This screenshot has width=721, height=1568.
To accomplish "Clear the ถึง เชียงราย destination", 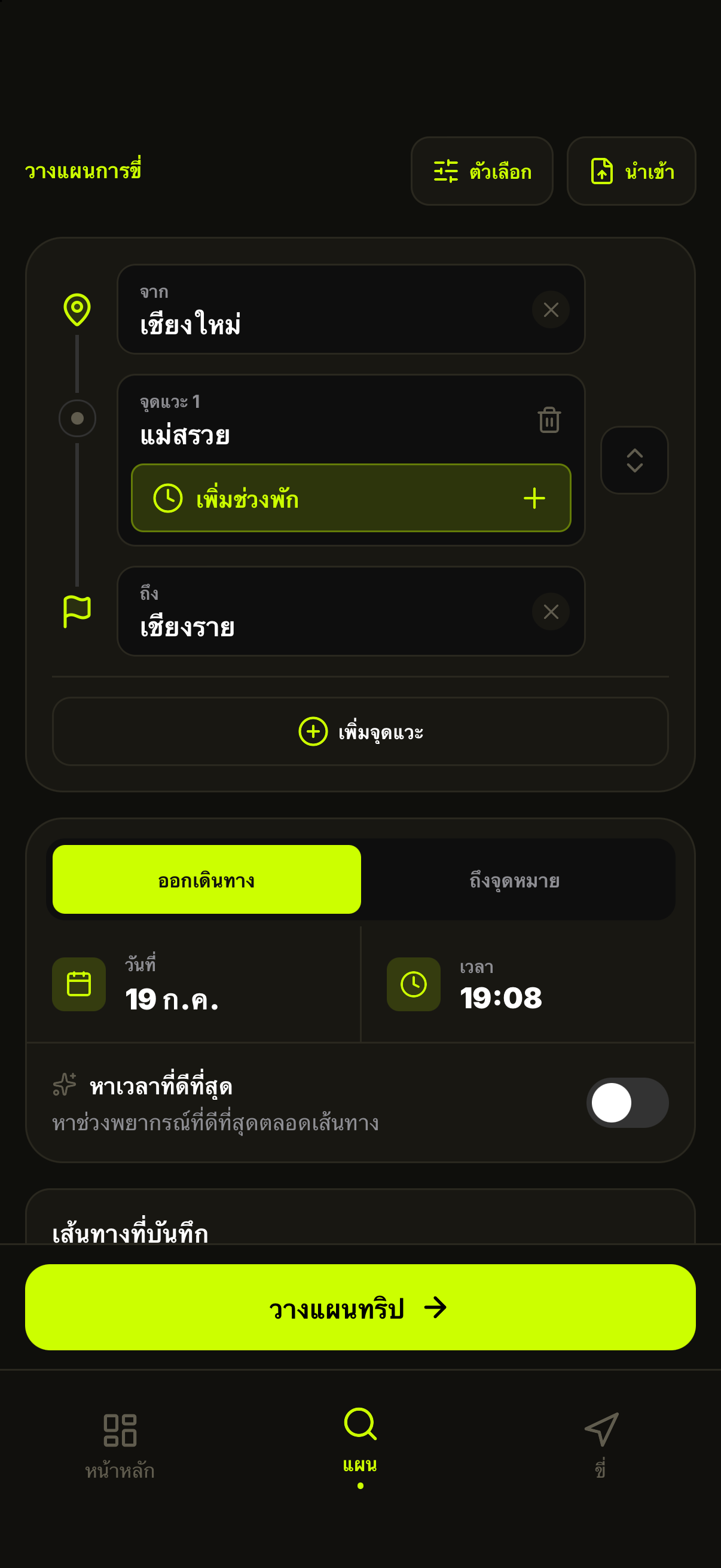I will click(551, 612).
